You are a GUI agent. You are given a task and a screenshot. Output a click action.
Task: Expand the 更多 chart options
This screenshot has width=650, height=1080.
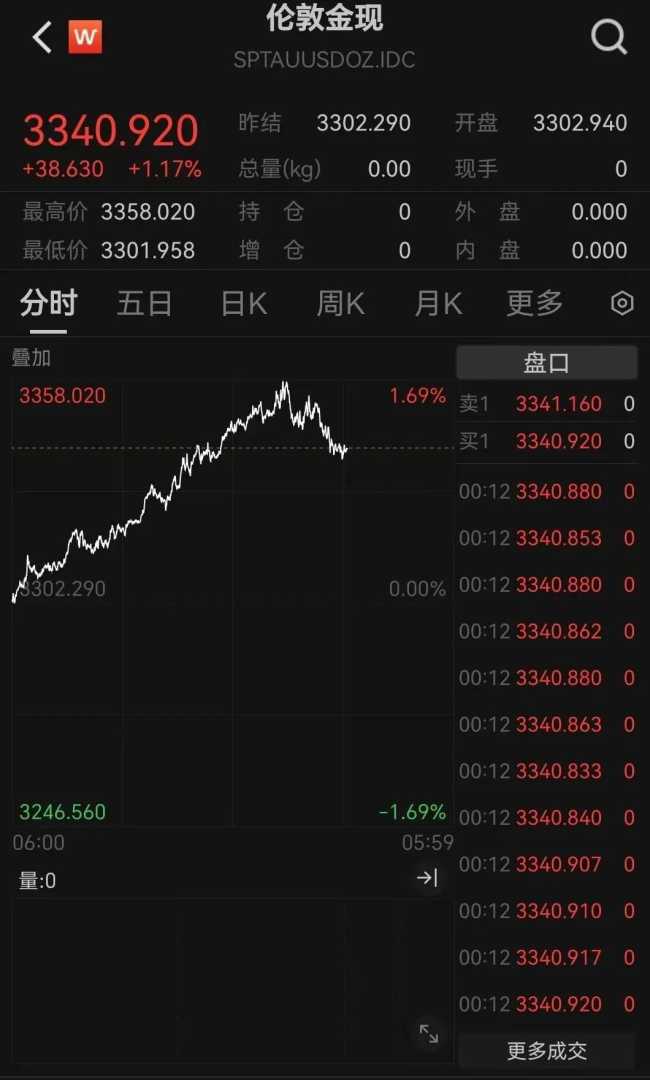coord(535,303)
